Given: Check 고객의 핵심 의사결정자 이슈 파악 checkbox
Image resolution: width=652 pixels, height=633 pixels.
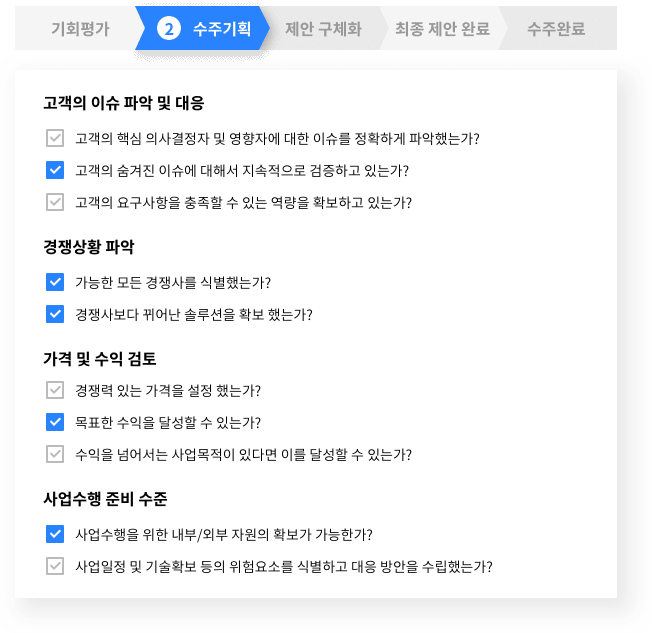Looking at the screenshot, I should pyautogui.click(x=55, y=138).
